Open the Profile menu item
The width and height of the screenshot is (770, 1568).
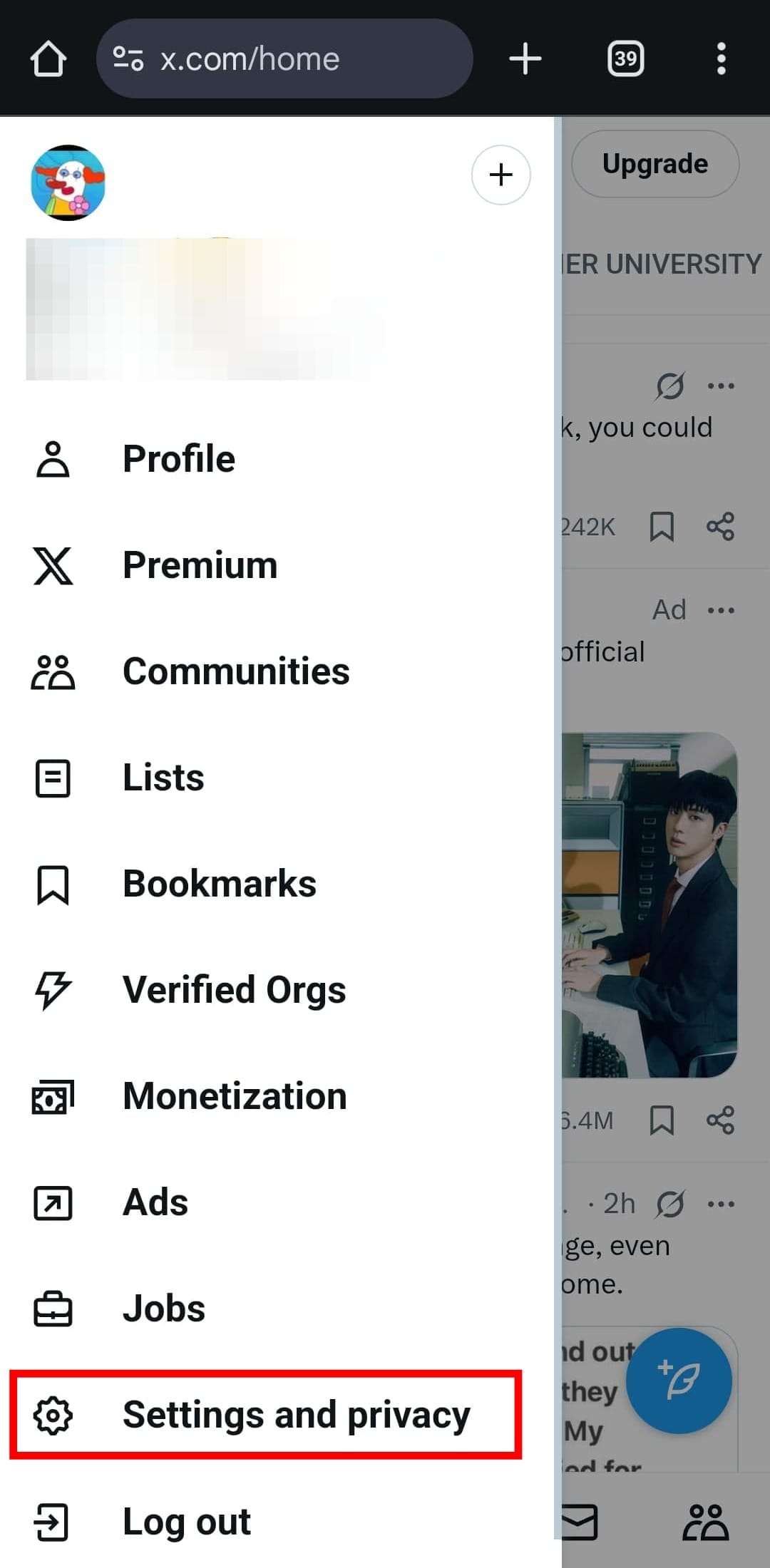coord(178,458)
